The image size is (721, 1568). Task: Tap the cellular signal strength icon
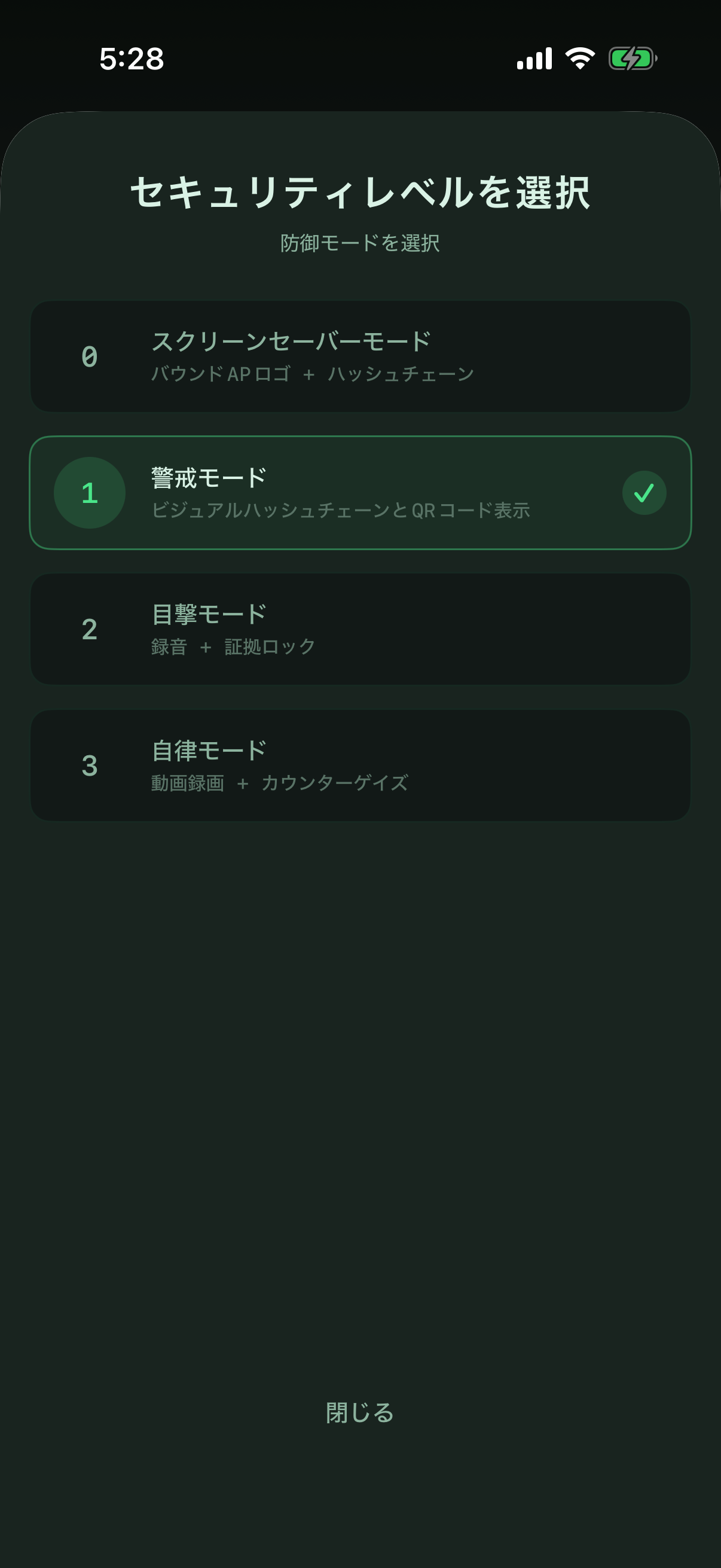(534, 59)
